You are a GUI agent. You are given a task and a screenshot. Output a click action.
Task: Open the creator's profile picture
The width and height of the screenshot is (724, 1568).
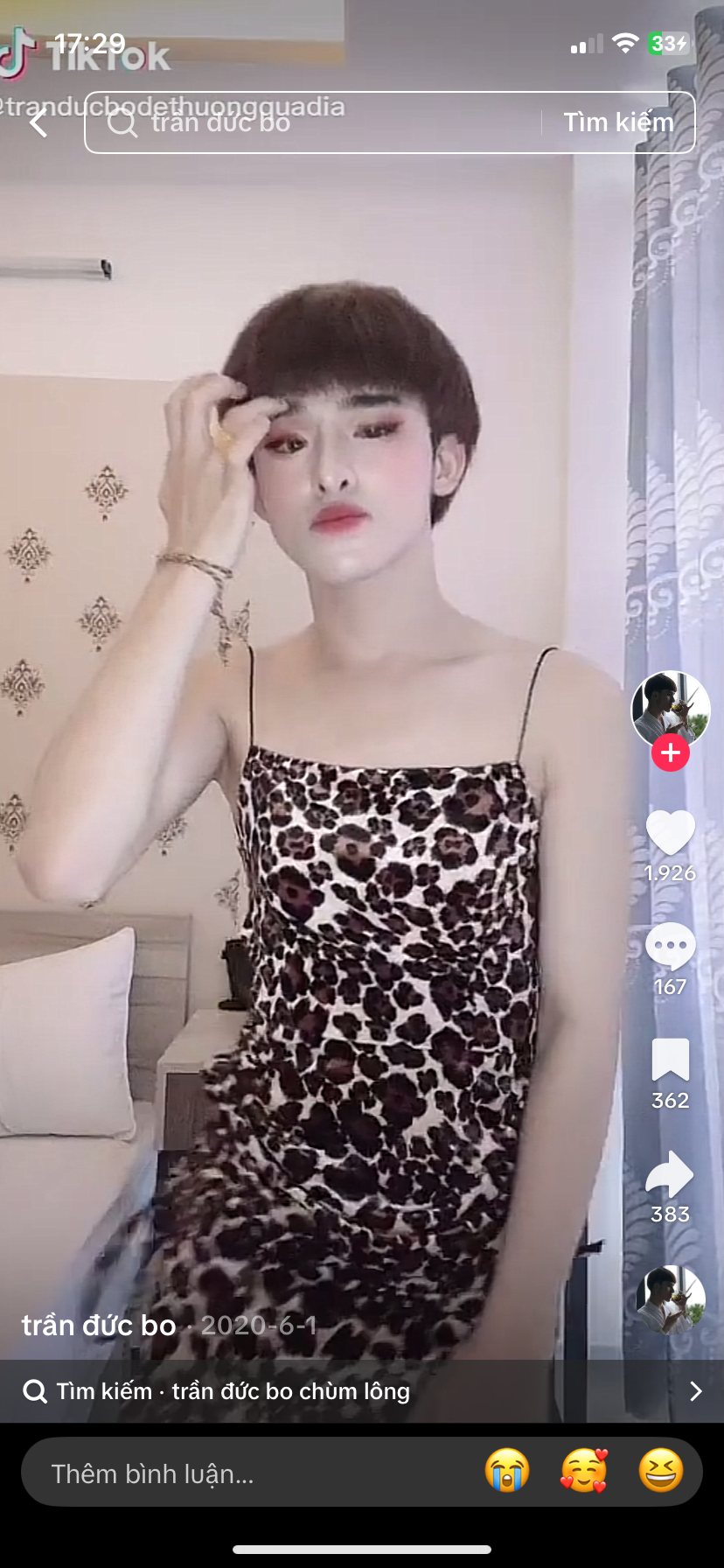[x=670, y=709]
